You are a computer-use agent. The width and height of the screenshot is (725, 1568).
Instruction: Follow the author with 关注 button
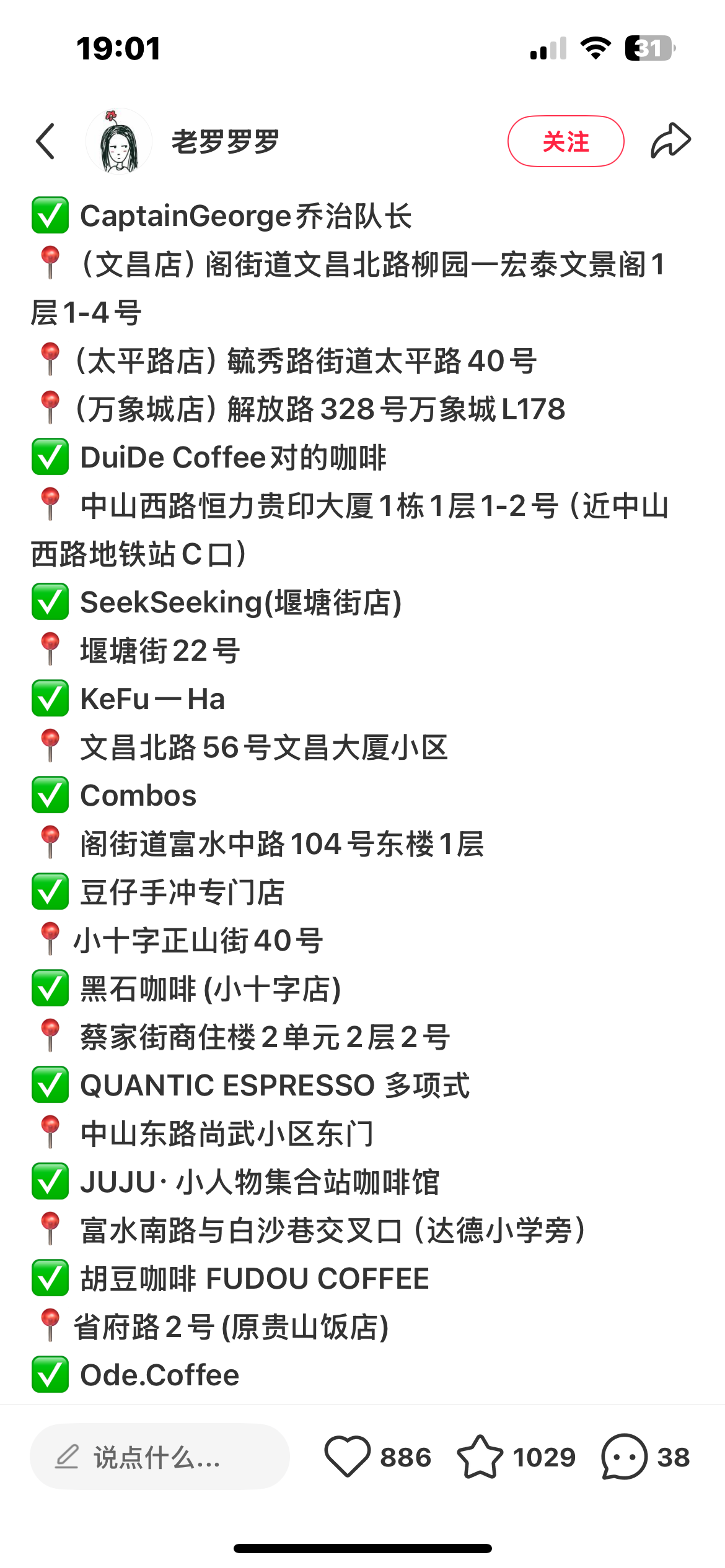click(566, 141)
